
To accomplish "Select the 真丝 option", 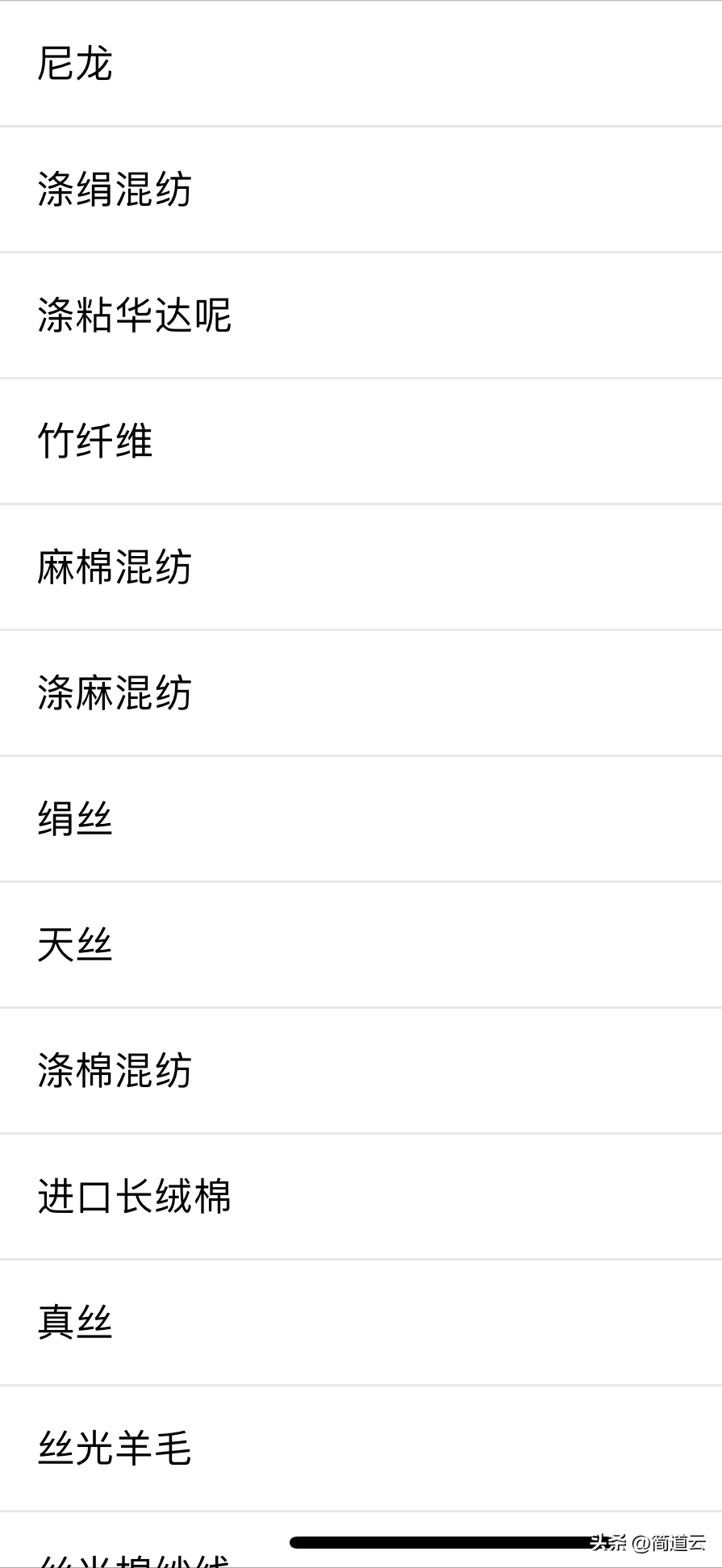I will [x=361, y=1323].
